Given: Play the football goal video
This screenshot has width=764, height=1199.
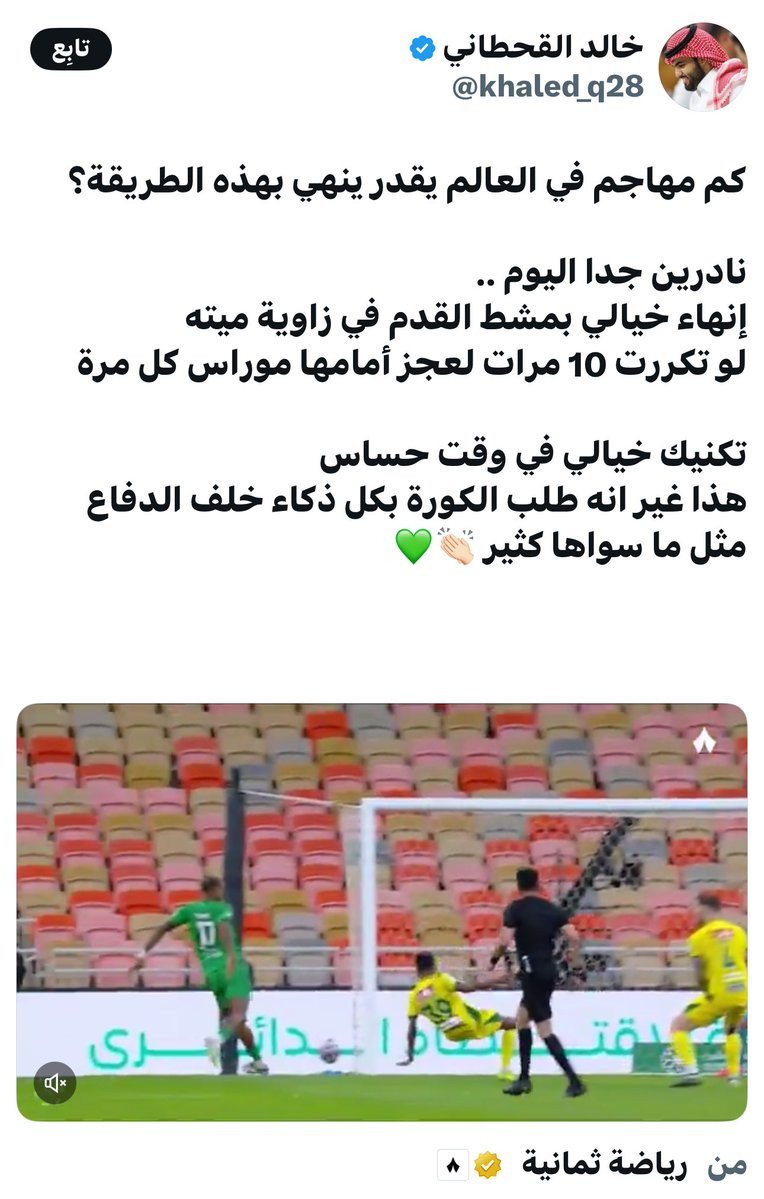Looking at the screenshot, I should (382, 910).
